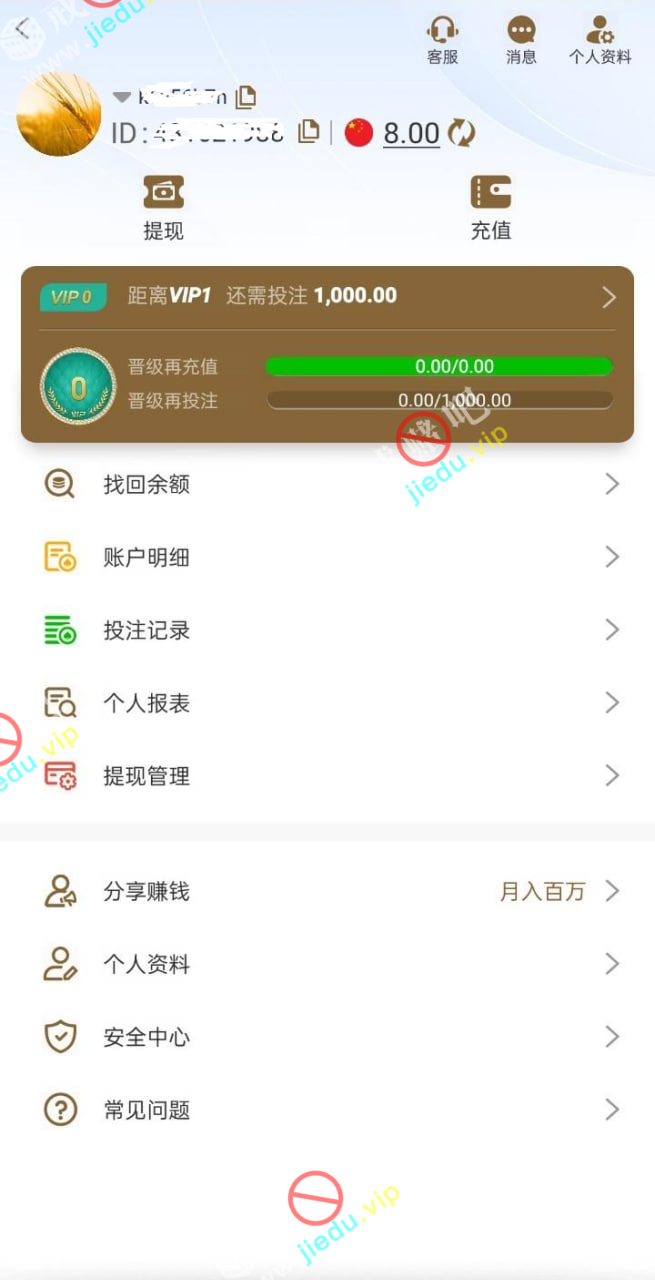This screenshot has height=1280, width=655.
Task: Open the 个人资料 row in the list
Action: pos(327,964)
